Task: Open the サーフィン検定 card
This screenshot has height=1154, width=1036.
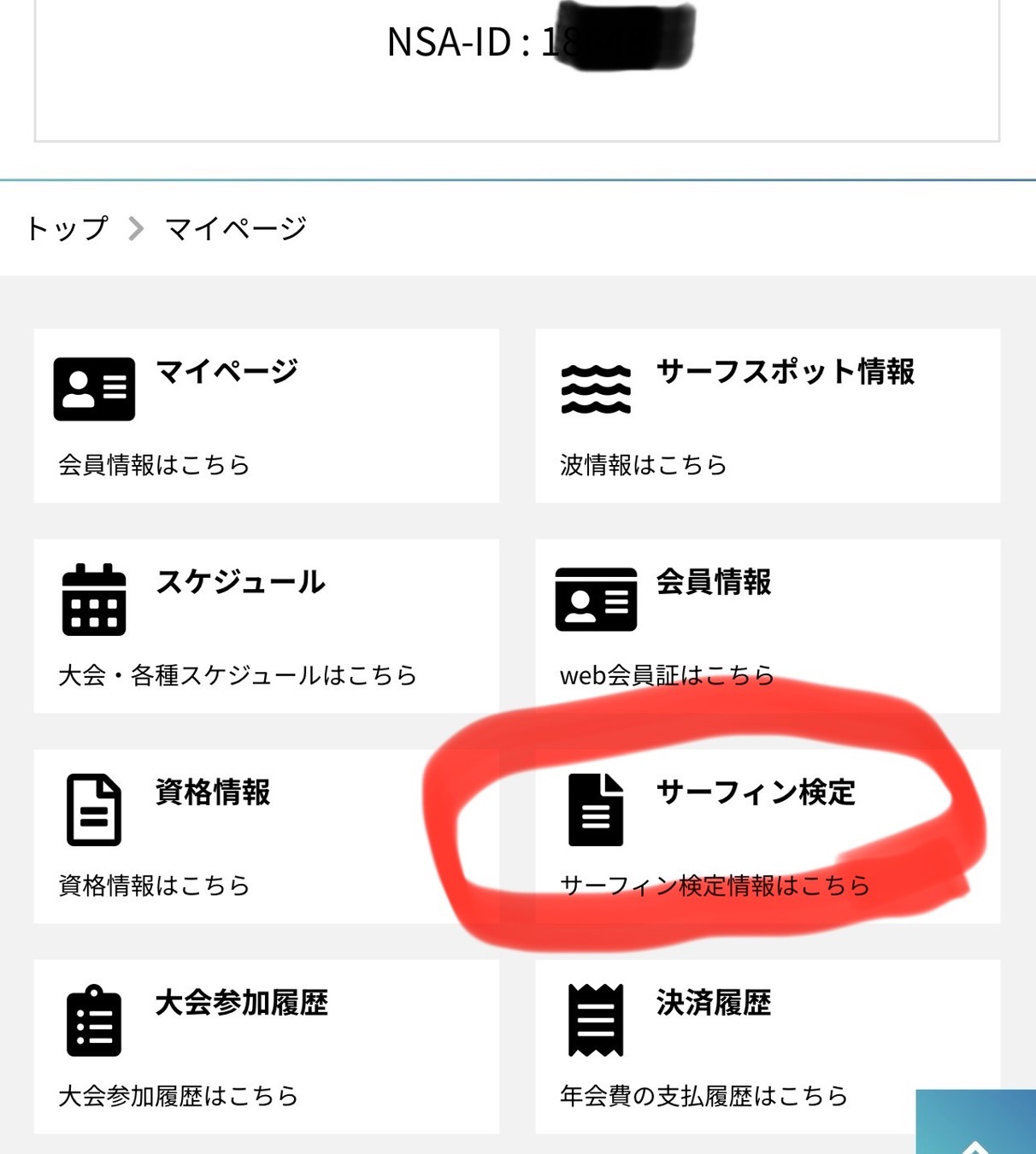Action: pos(767,836)
